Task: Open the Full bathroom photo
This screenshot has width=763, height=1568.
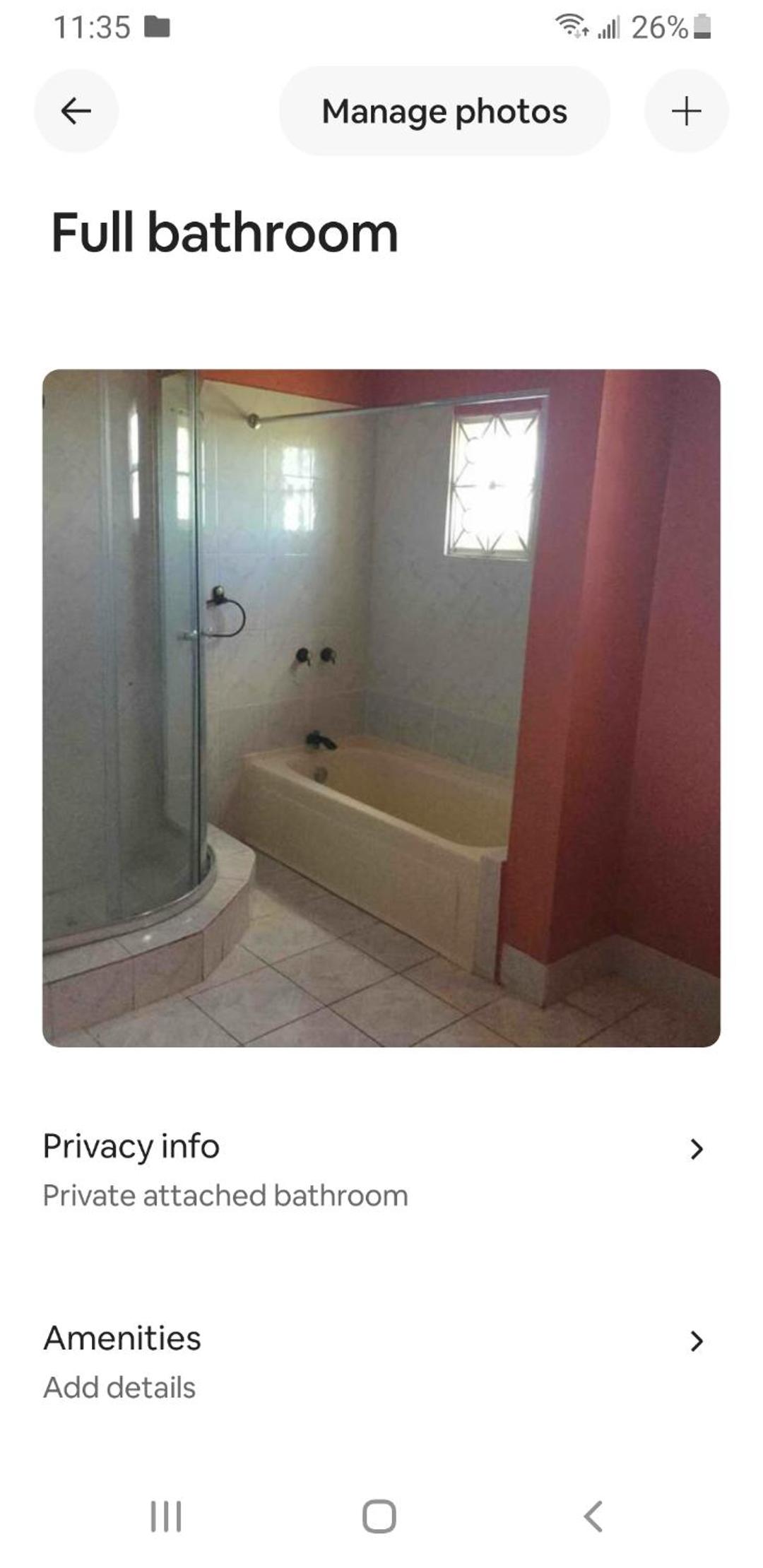Action: coord(381,708)
